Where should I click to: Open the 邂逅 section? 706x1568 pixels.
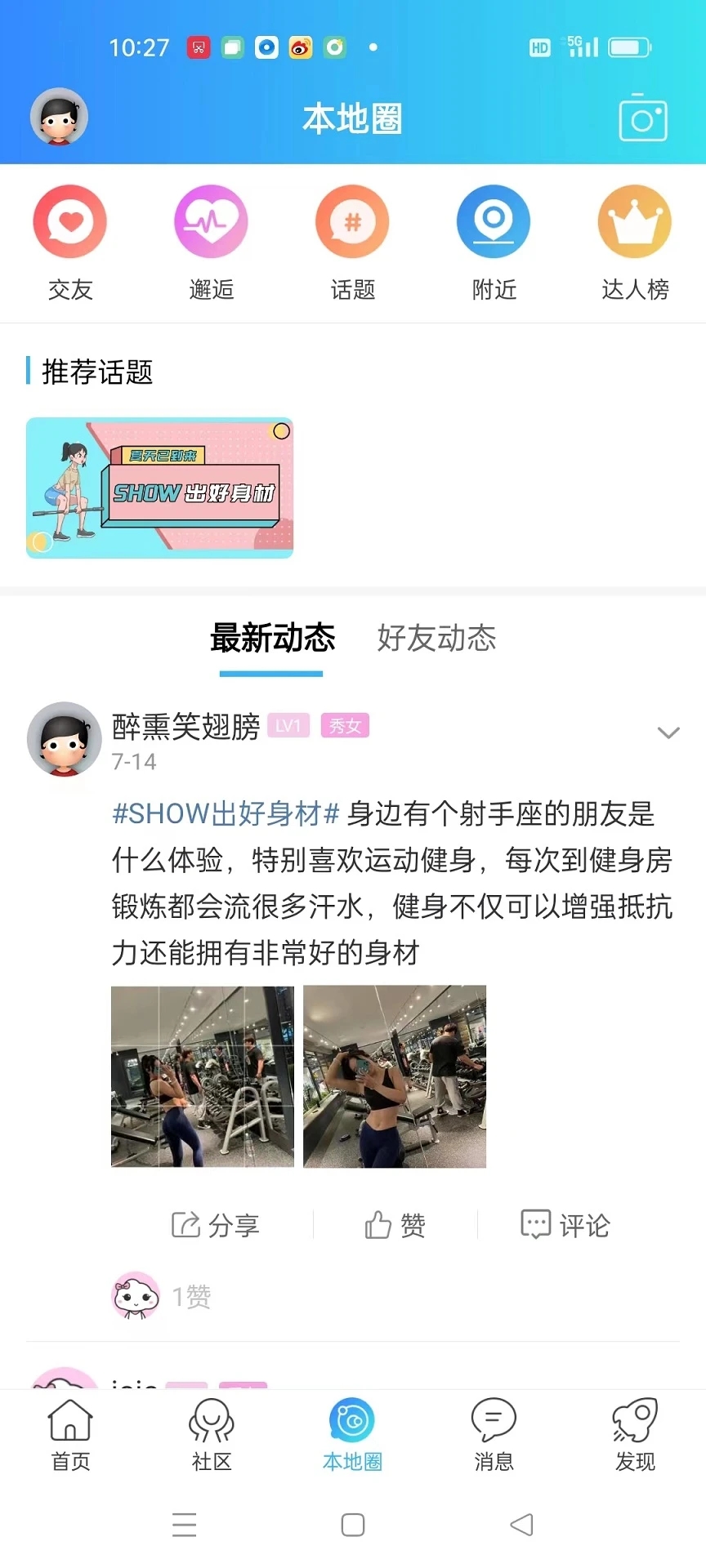click(211, 243)
